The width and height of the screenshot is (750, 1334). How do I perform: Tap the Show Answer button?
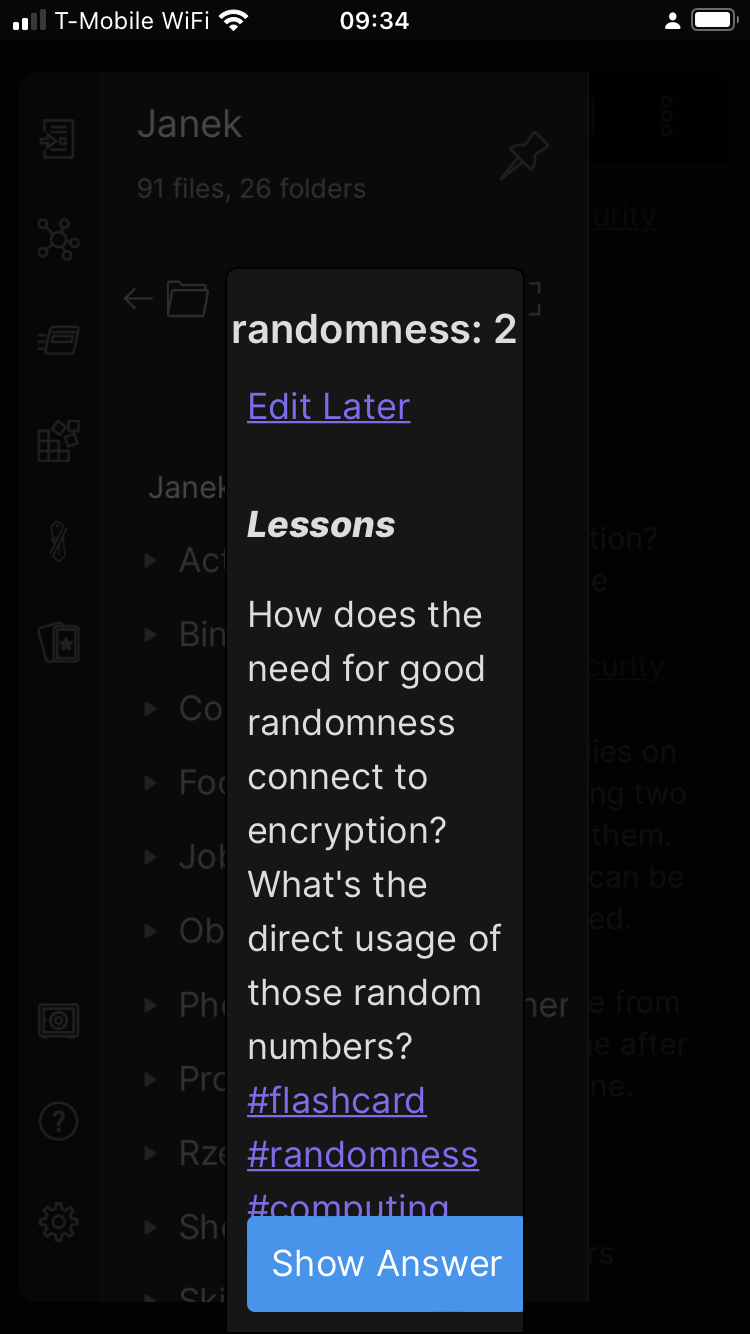click(385, 1263)
